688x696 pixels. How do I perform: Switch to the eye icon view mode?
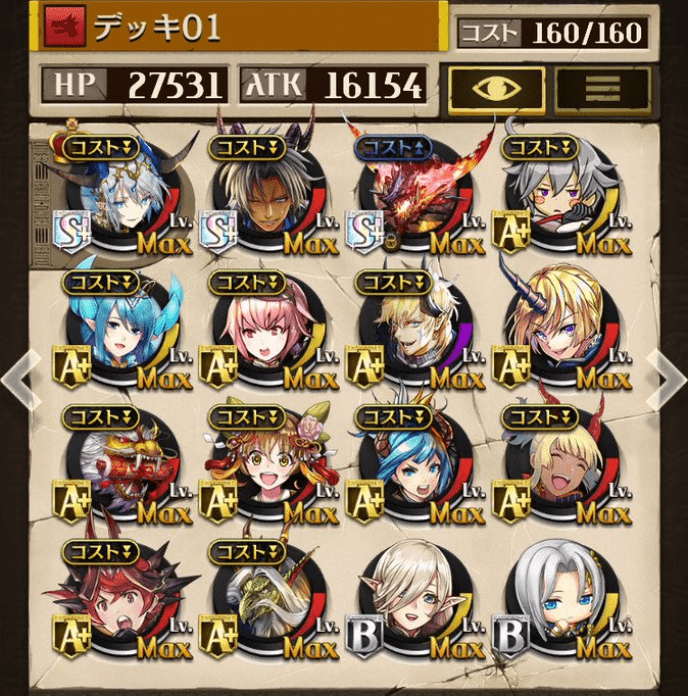tap(496, 88)
